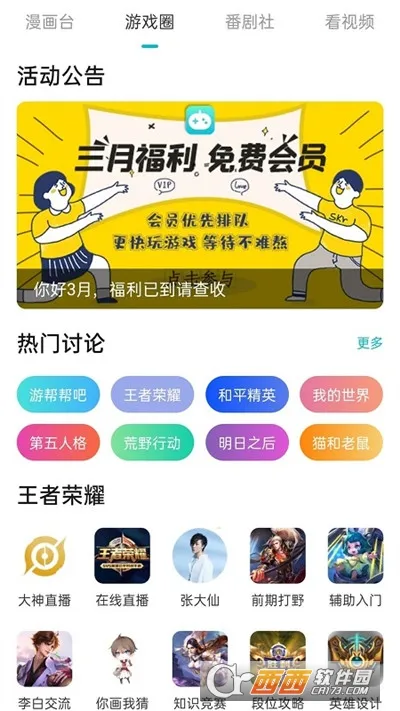400x711 pixels.
Task: Open the 明日之后 chip
Action: point(247,443)
